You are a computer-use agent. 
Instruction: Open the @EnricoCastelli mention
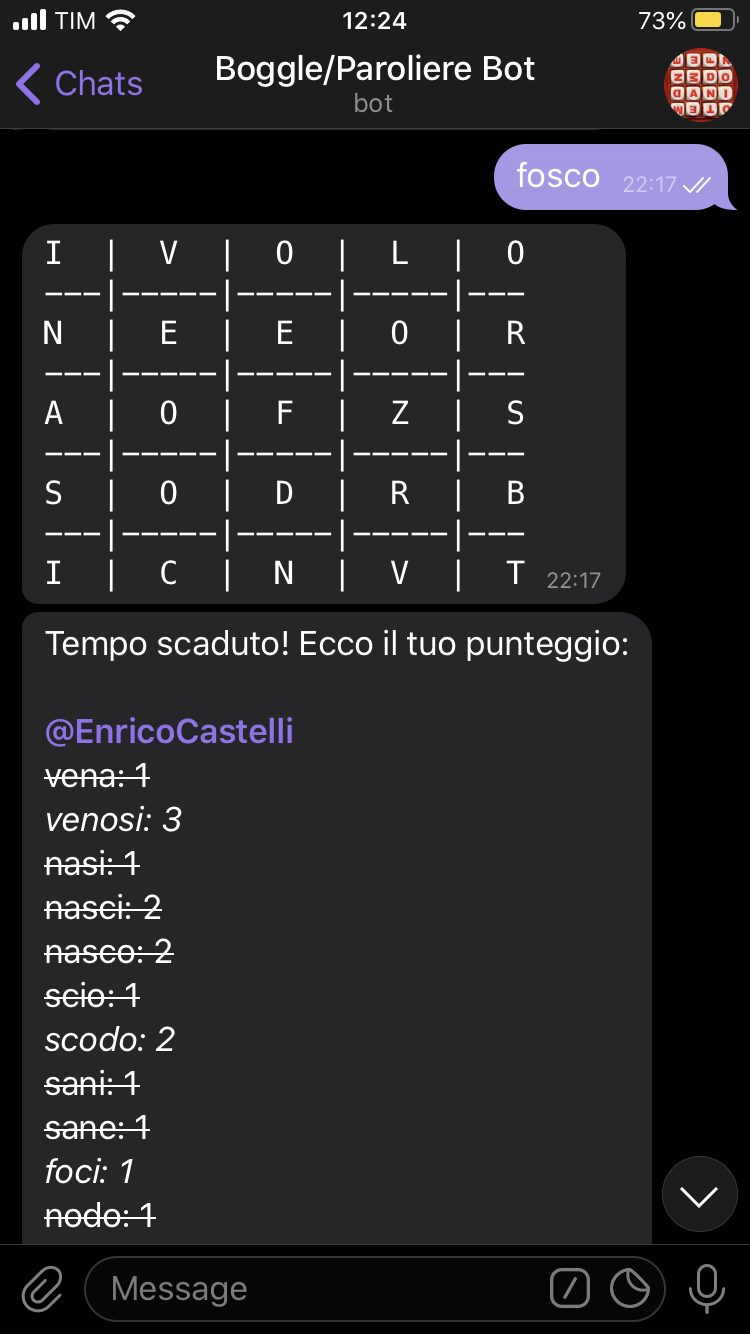(169, 731)
